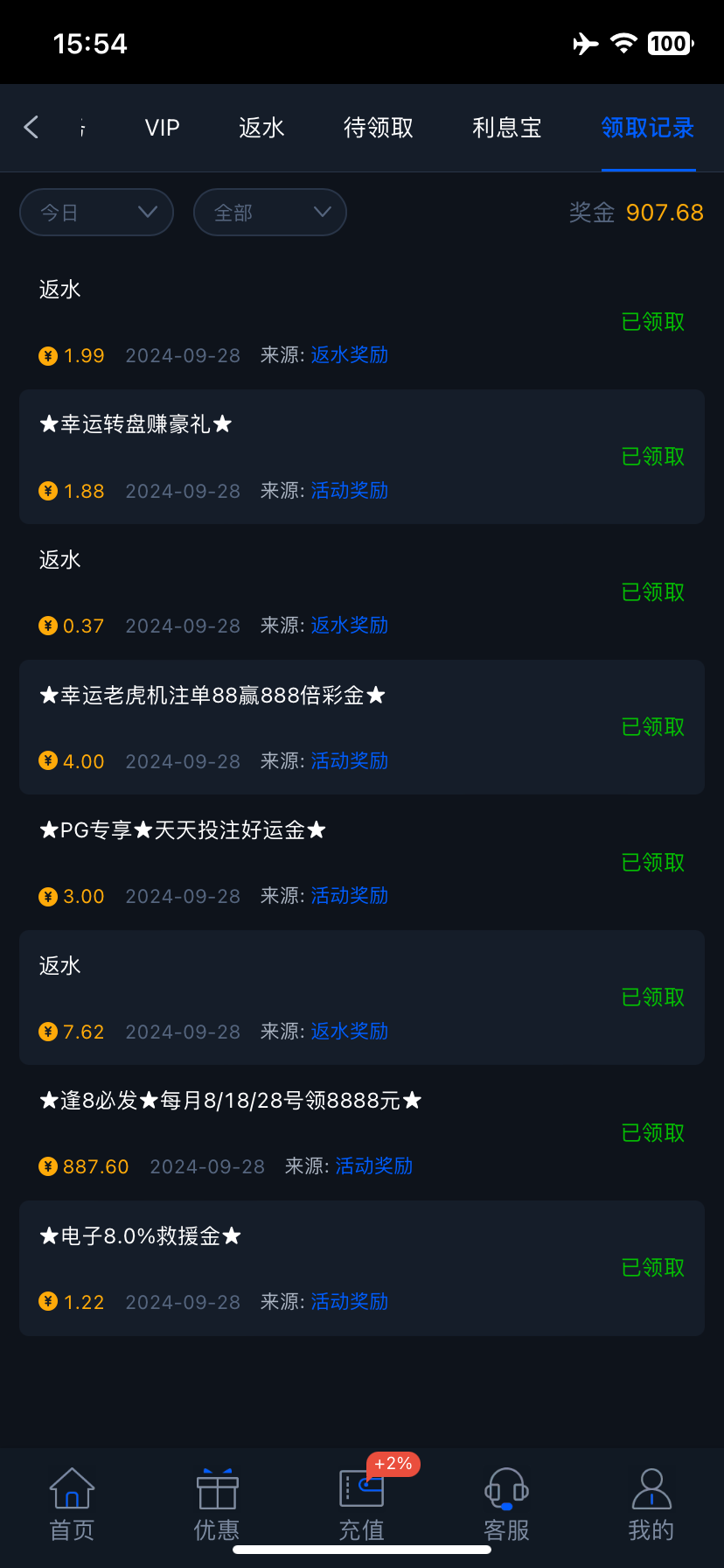Contact 客服 customer service

pyautogui.click(x=507, y=1504)
